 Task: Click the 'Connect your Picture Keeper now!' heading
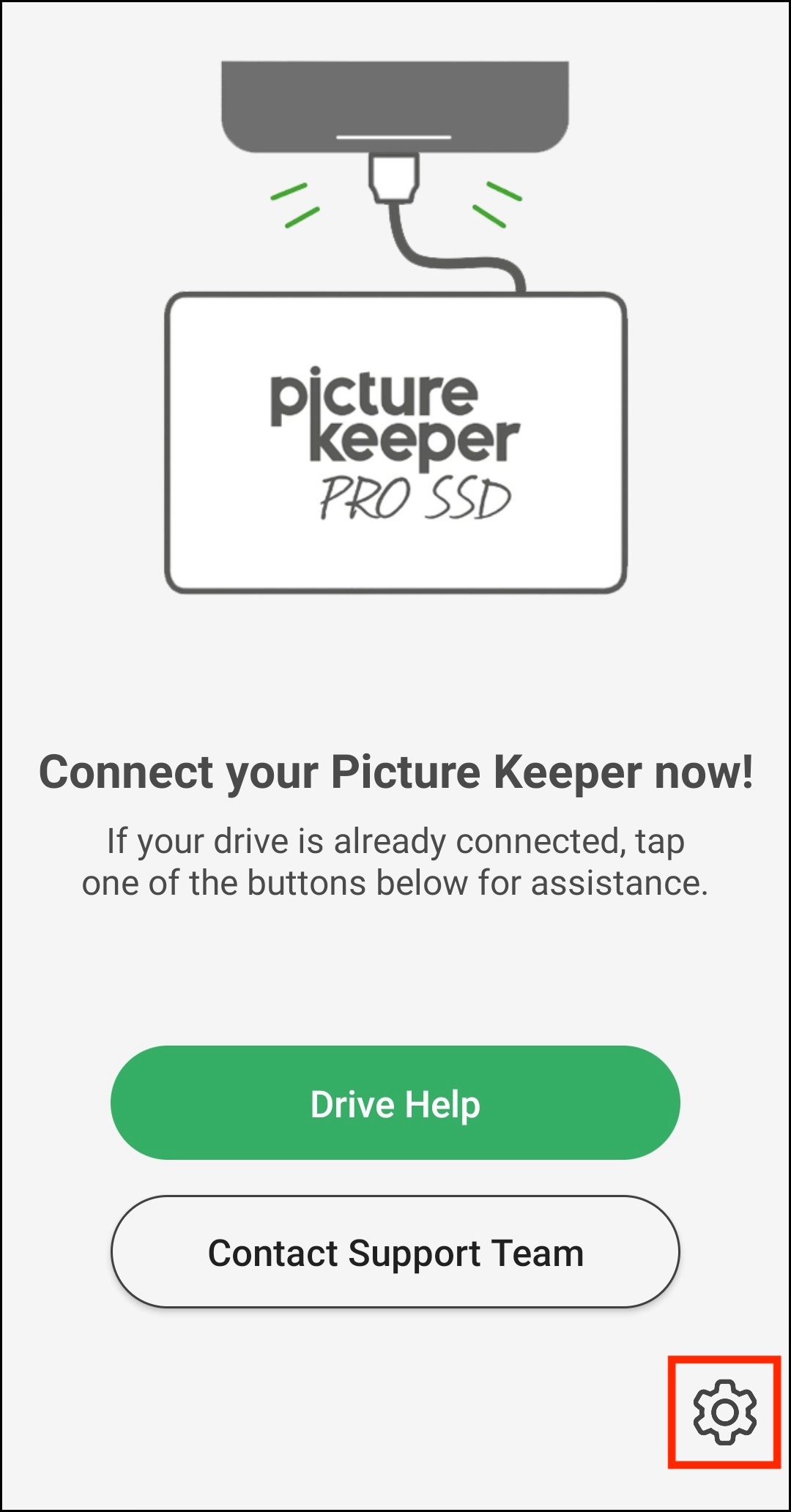395,771
